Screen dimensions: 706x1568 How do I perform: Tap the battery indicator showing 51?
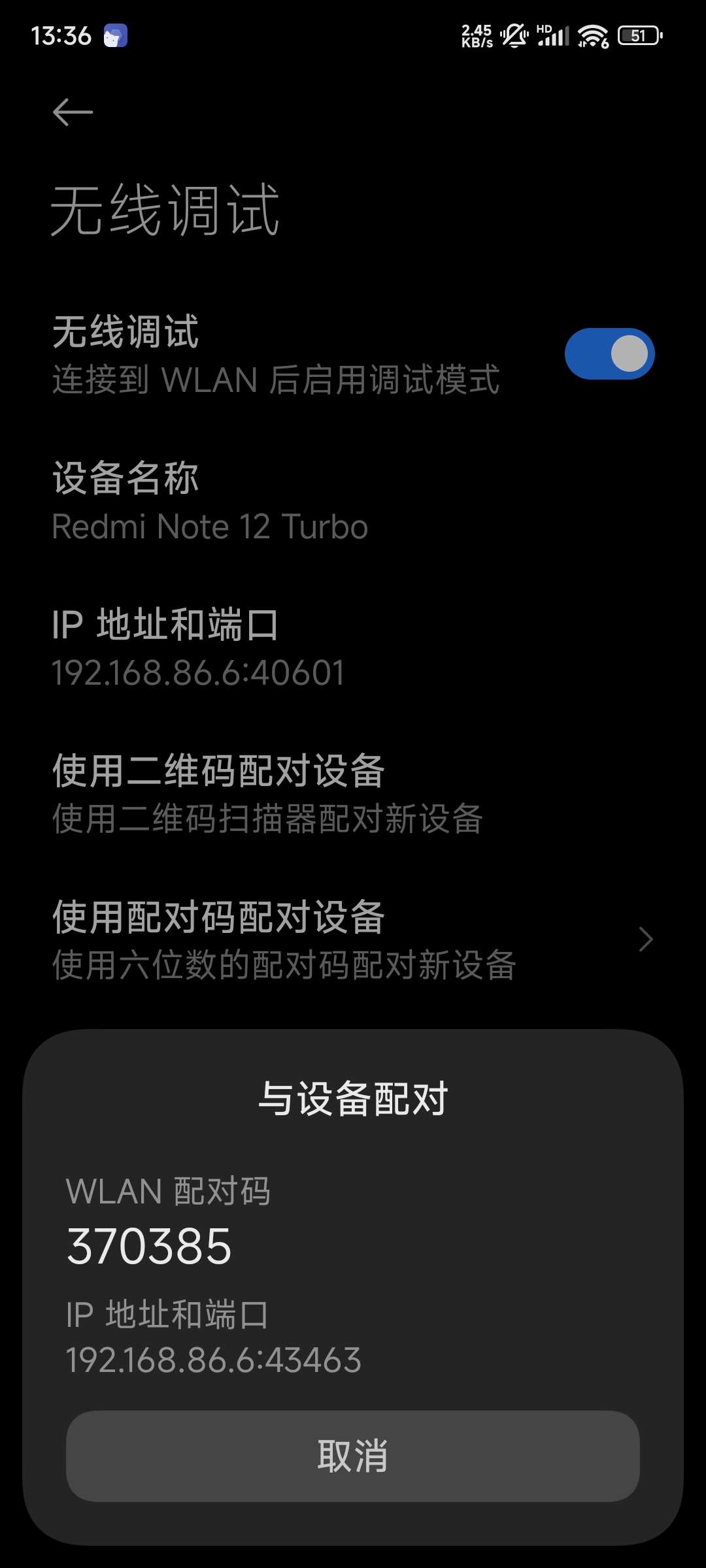point(639,34)
